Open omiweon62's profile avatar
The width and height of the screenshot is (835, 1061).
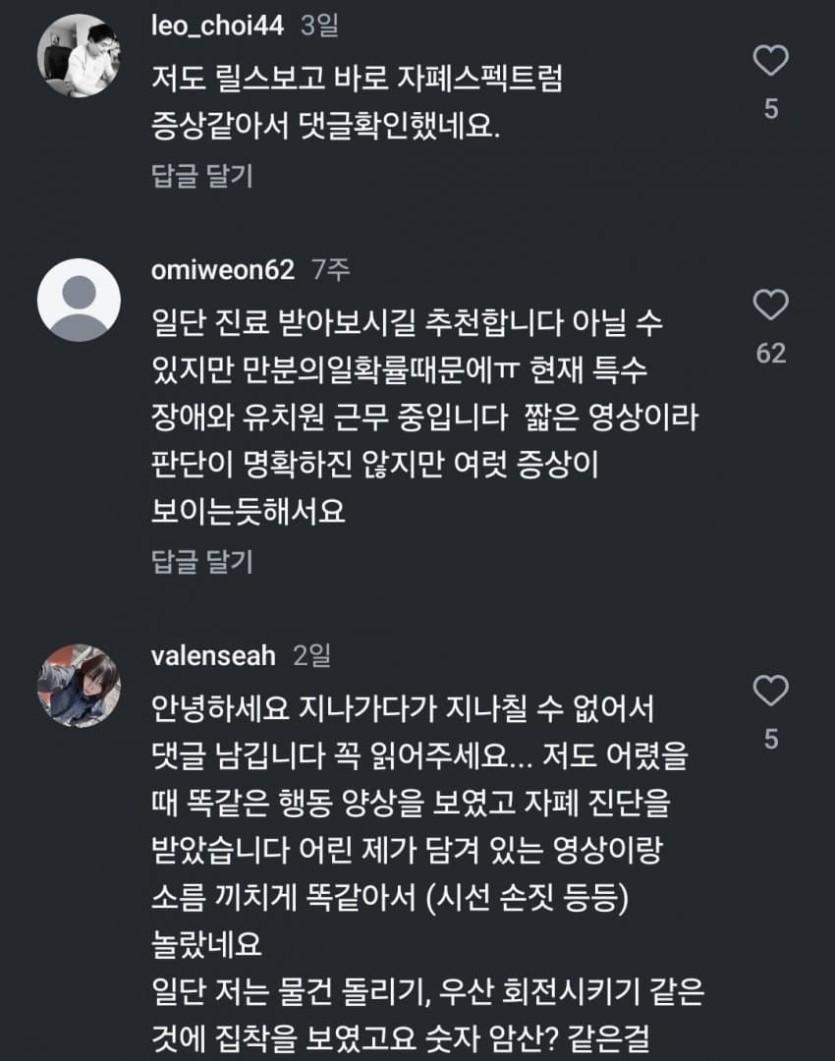pos(79,300)
